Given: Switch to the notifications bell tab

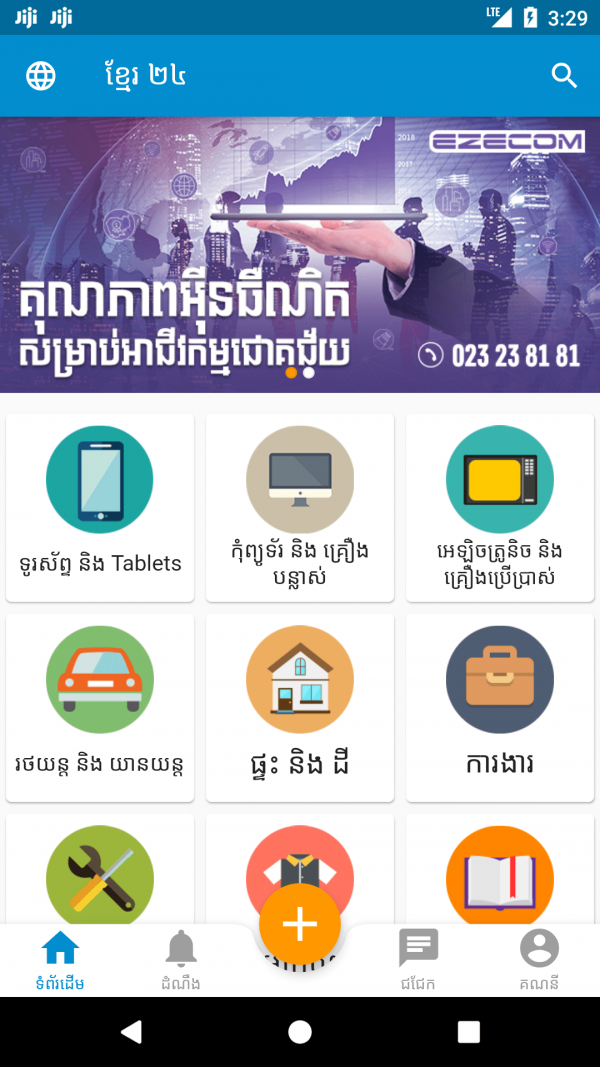Looking at the screenshot, I should point(181,960).
